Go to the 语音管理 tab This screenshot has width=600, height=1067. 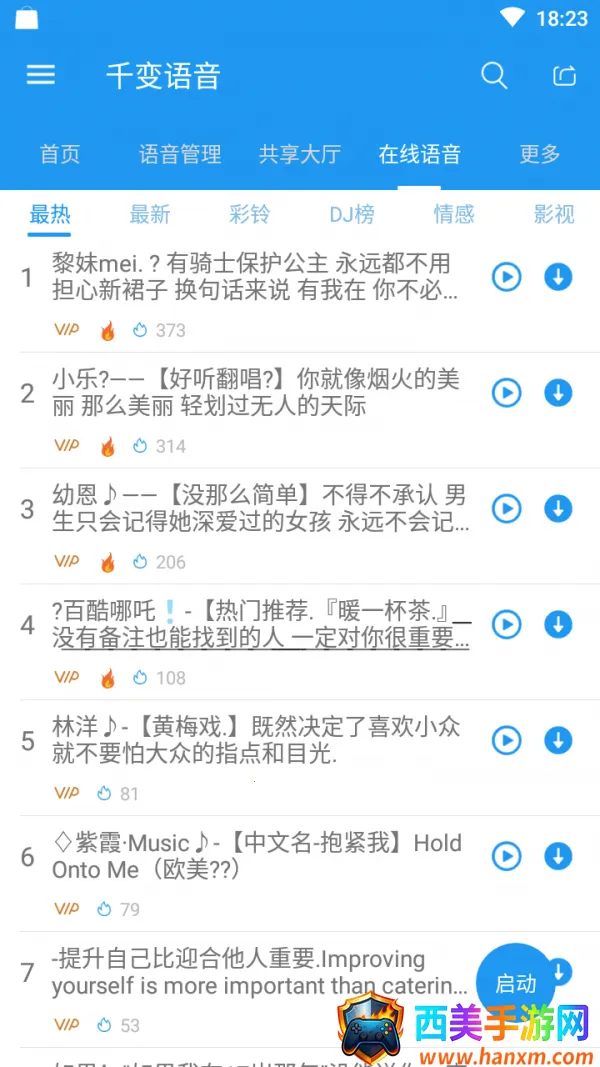pyautogui.click(x=180, y=154)
